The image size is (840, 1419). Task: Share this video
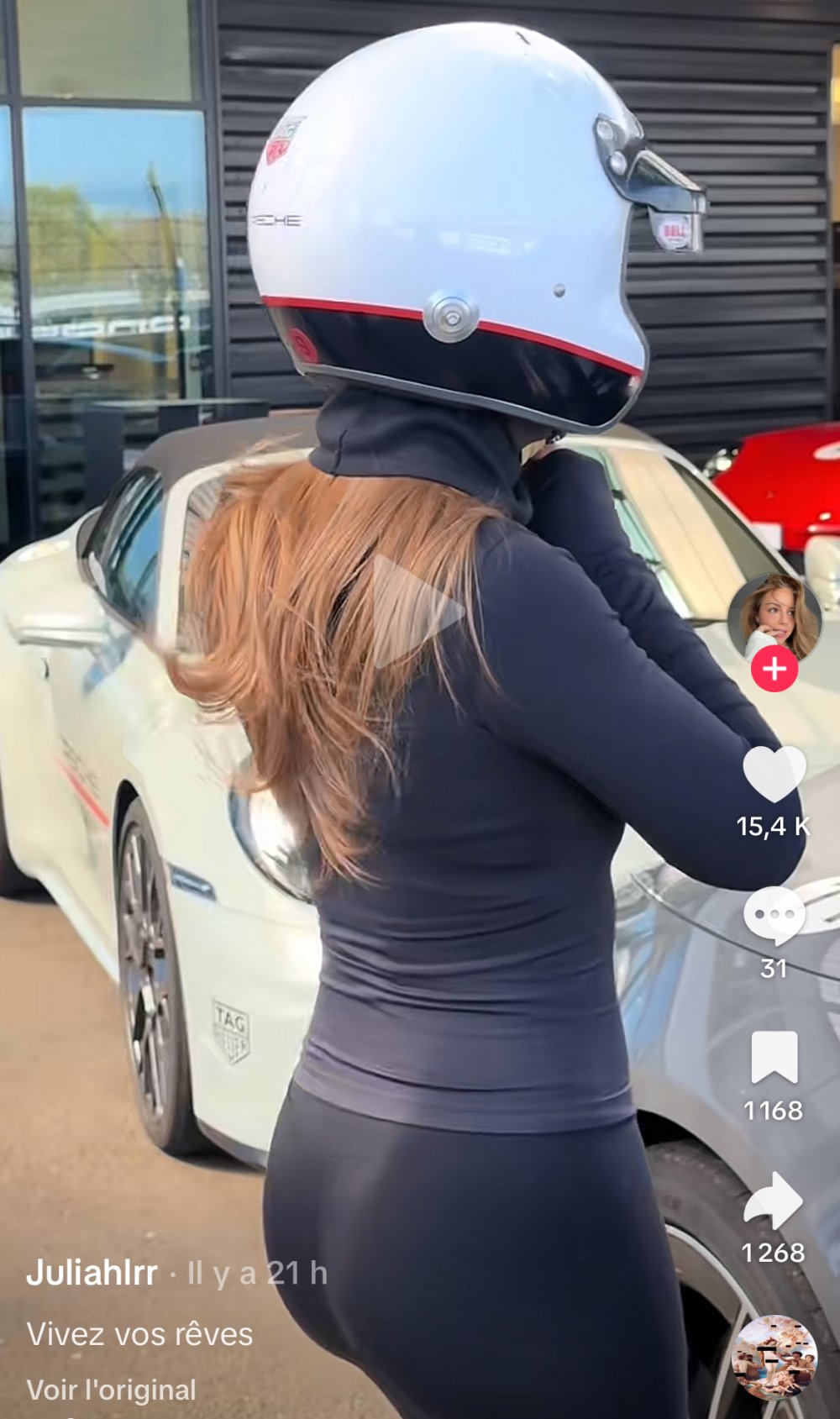tap(774, 1200)
